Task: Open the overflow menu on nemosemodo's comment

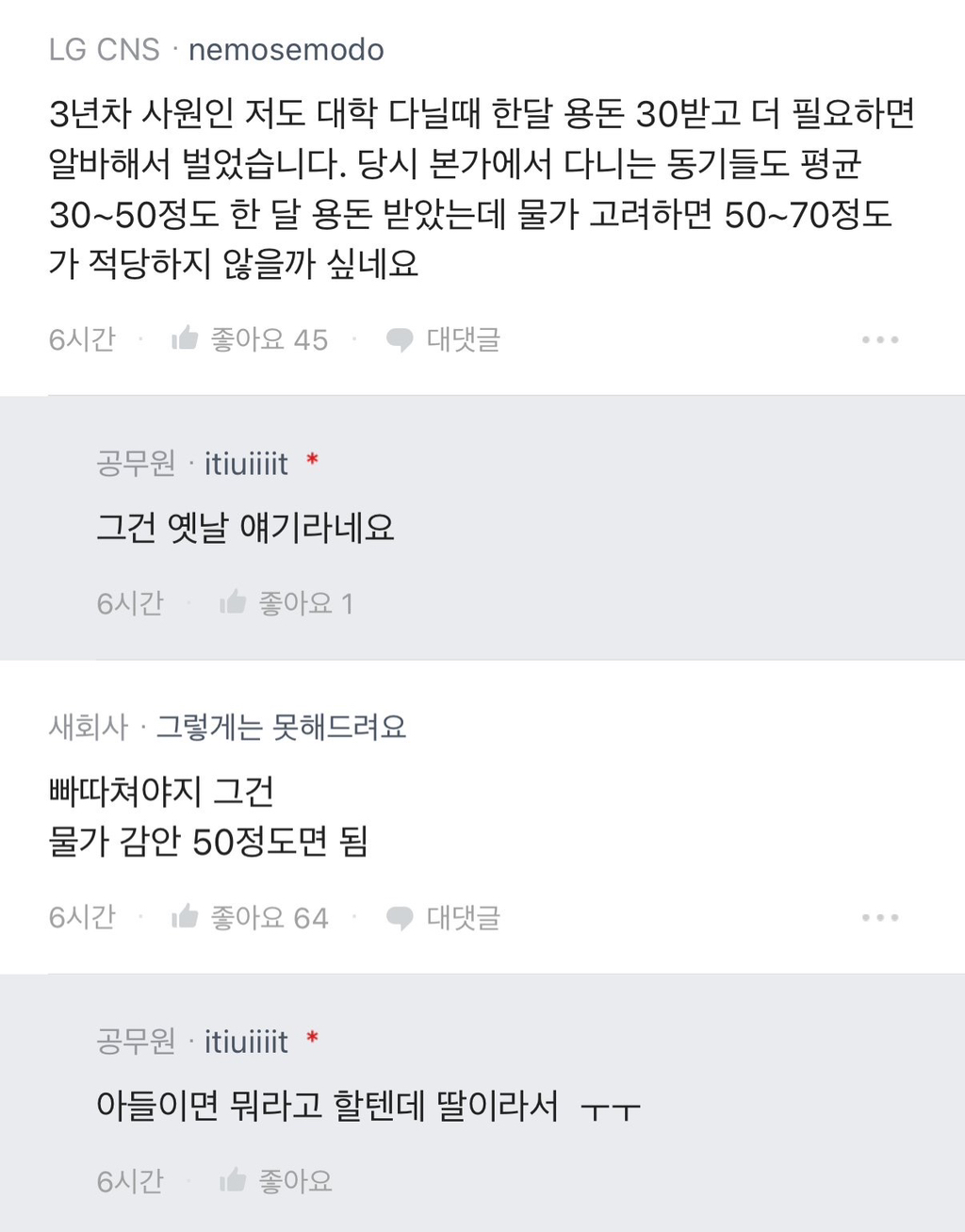Action: coord(880,339)
